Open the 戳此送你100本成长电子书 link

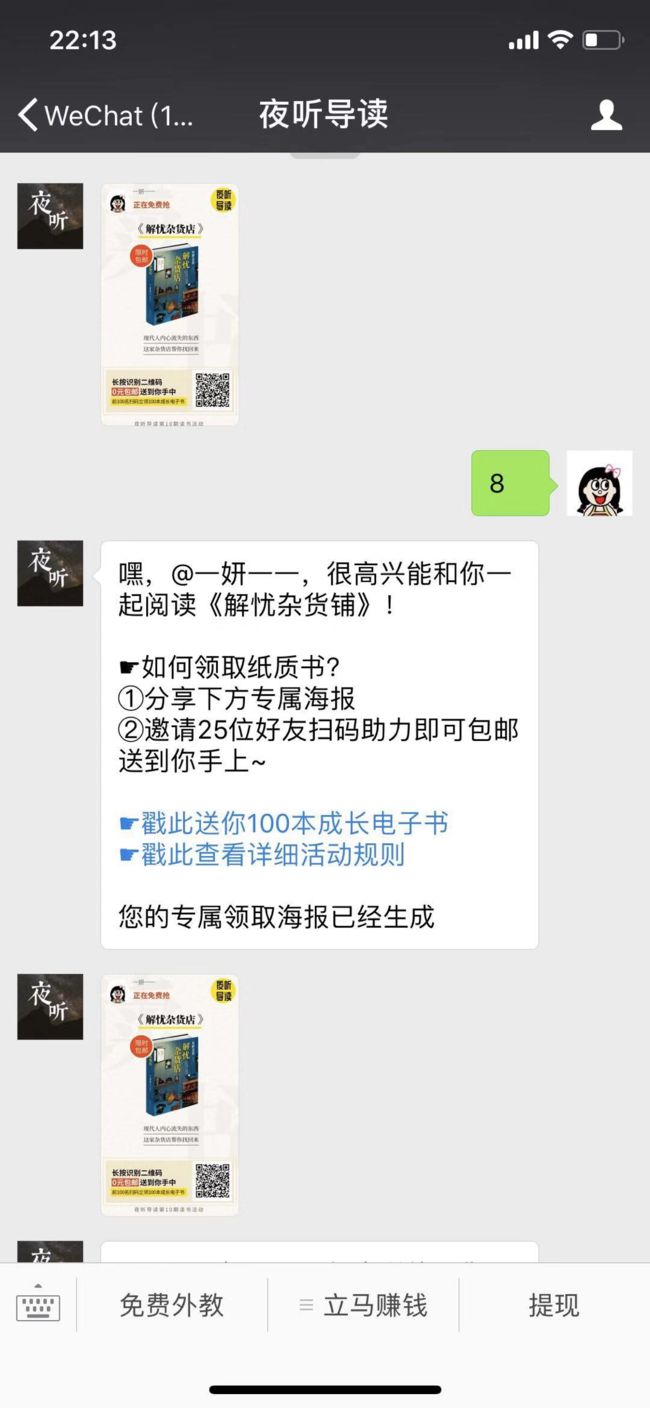click(x=283, y=824)
